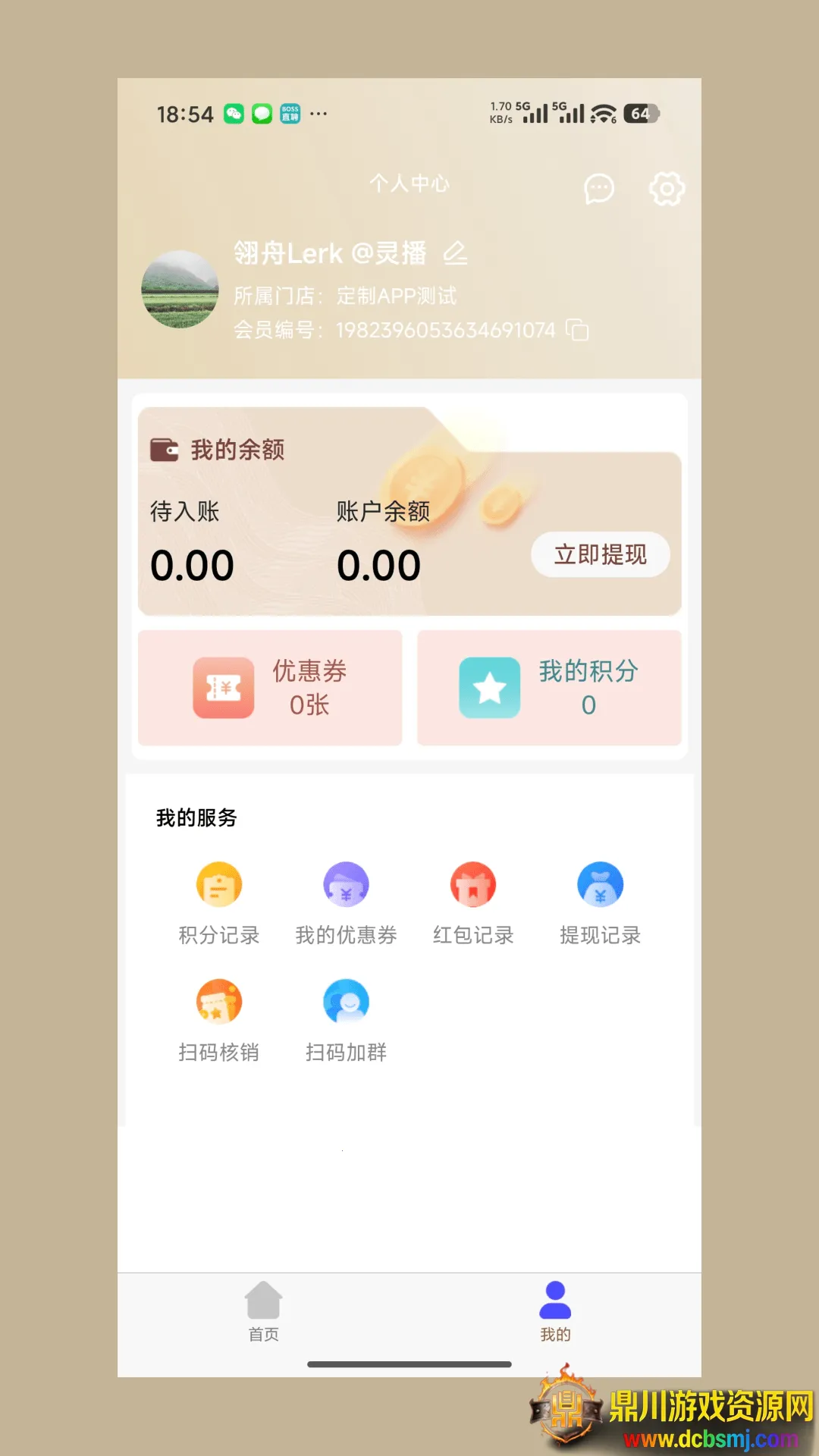Edit the nickname with the pencil icon
Viewport: 819px width, 1456px height.
click(455, 253)
